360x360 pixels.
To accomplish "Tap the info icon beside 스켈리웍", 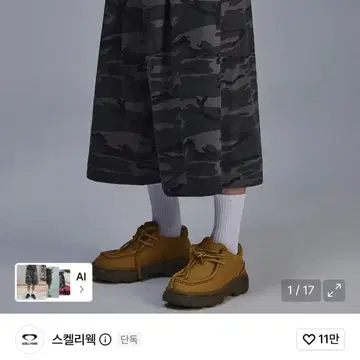I will [105, 340].
